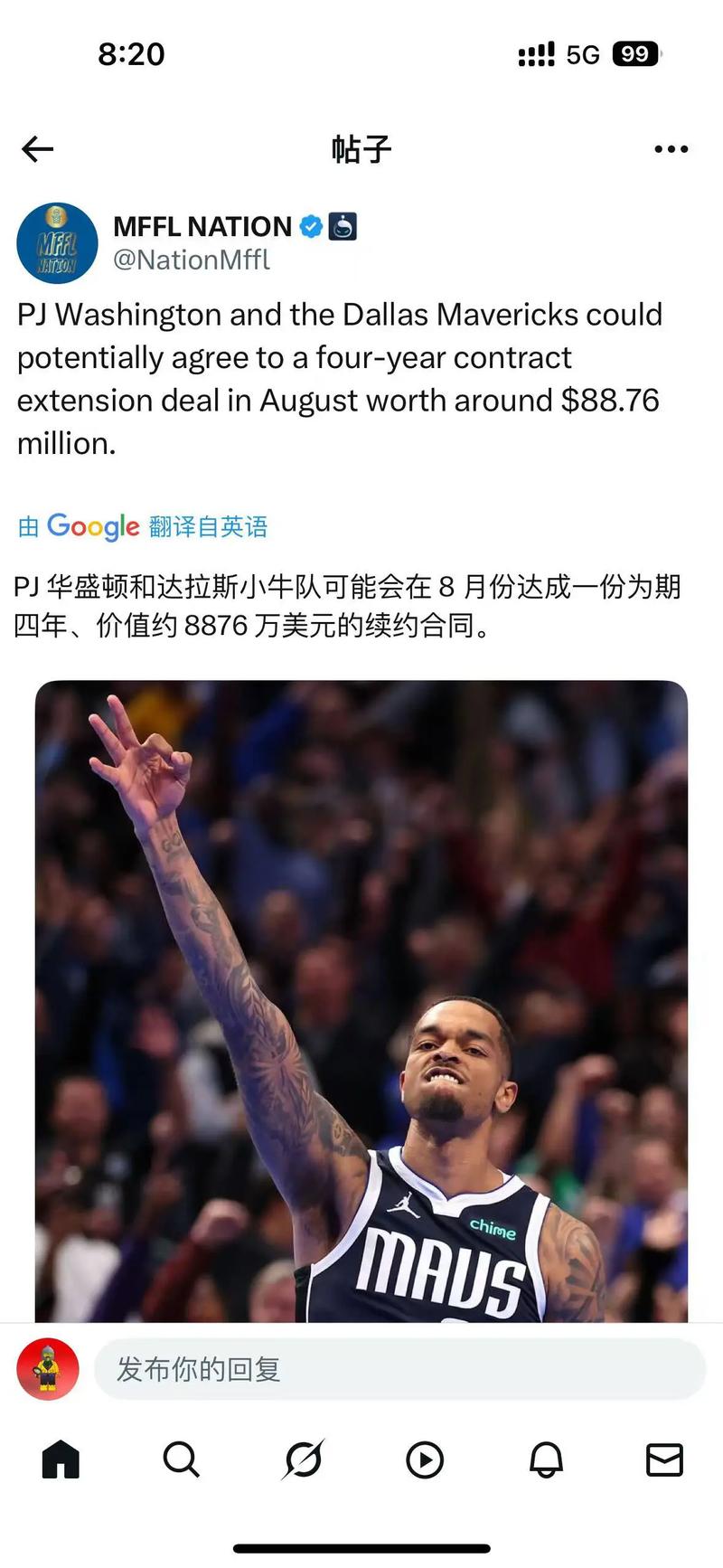This screenshot has height=1568, width=723.
Task: Open MFFL NATION's profile avatar
Action: click(x=57, y=243)
